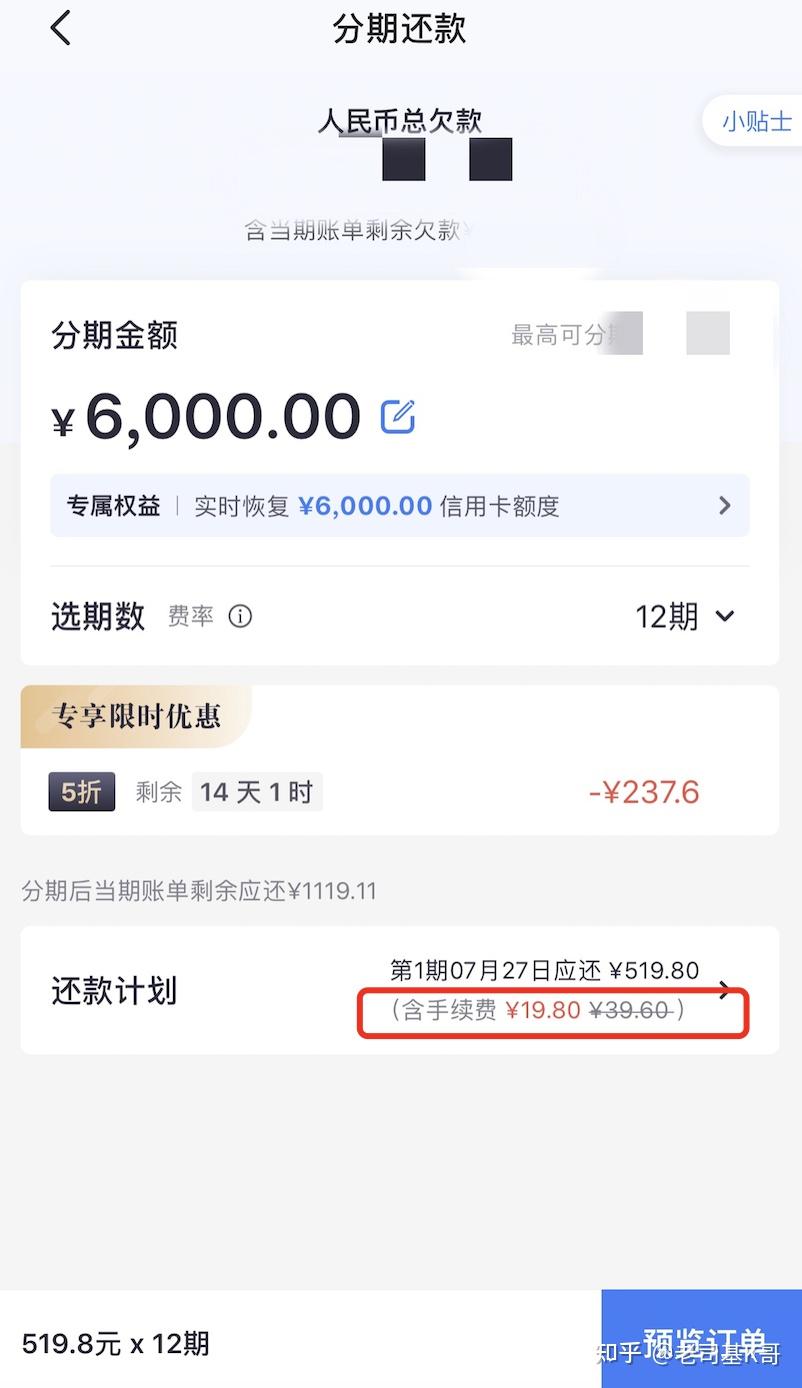Tap the back arrow to exit installment page
Image resolution: width=802 pixels, height=1388 pixels.
click(60, 28)
